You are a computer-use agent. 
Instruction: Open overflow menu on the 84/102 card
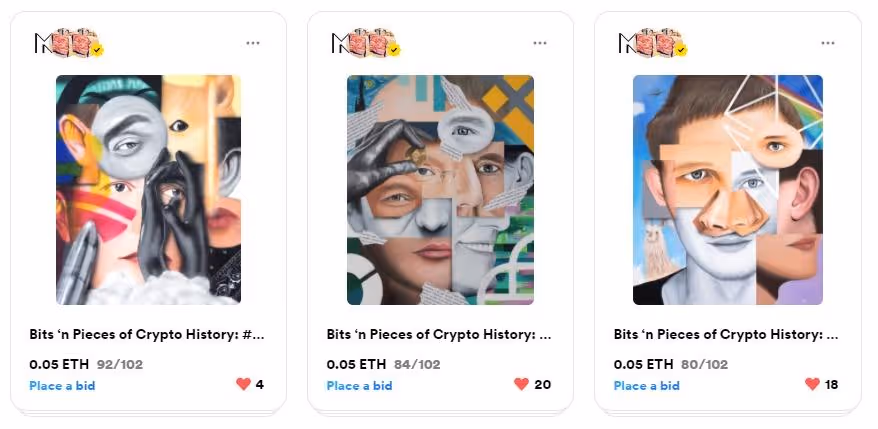(540, 43)
